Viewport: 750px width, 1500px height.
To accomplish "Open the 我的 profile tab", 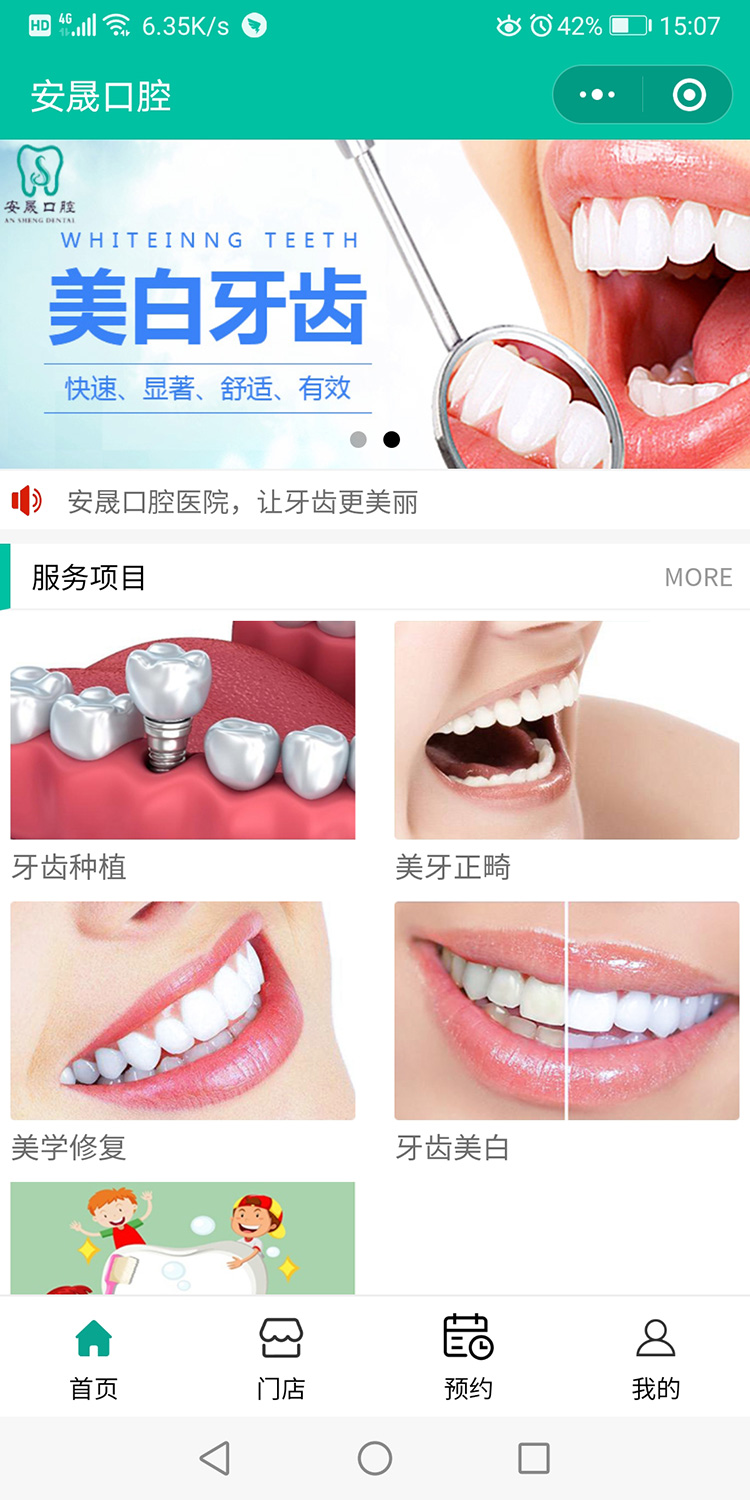I will (656, 1358).
